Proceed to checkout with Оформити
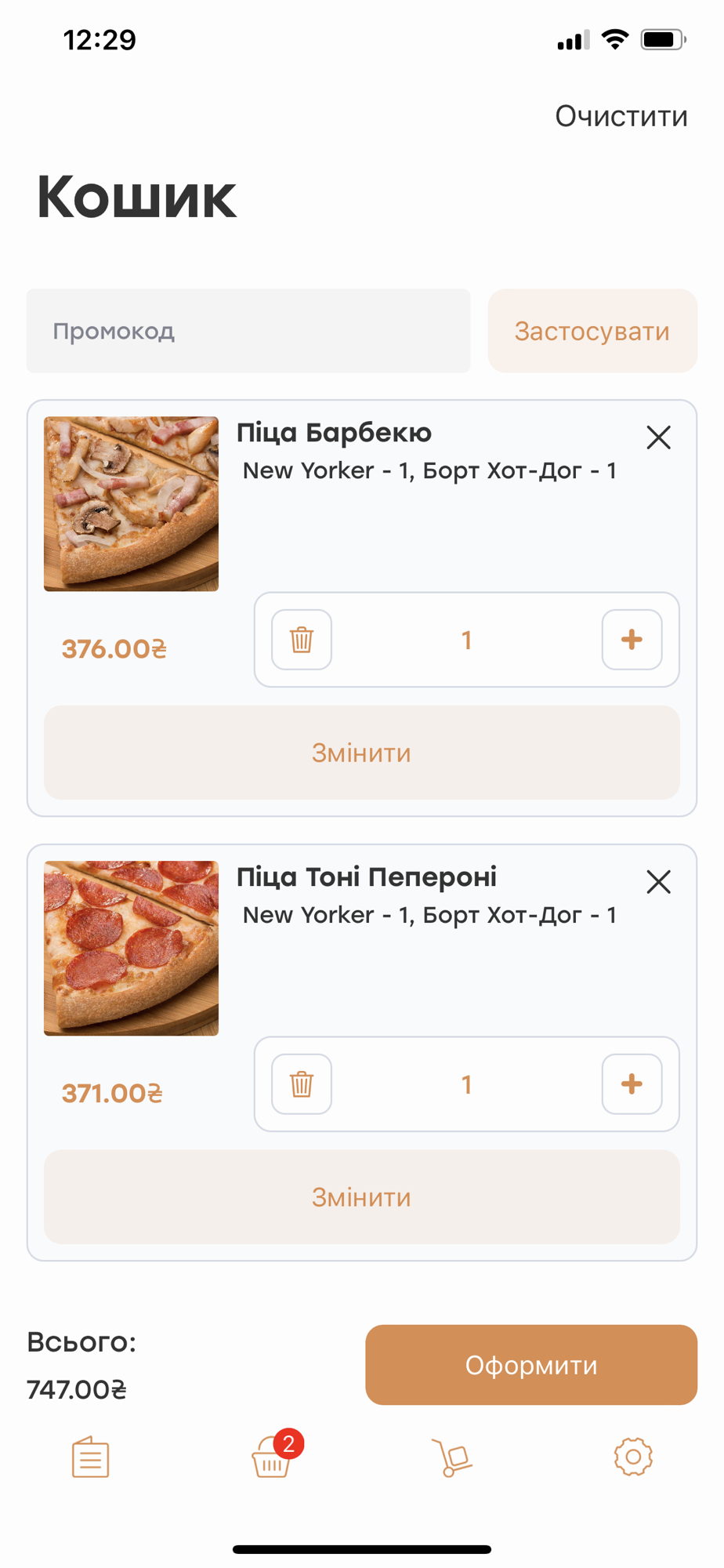 [530, 1365]
